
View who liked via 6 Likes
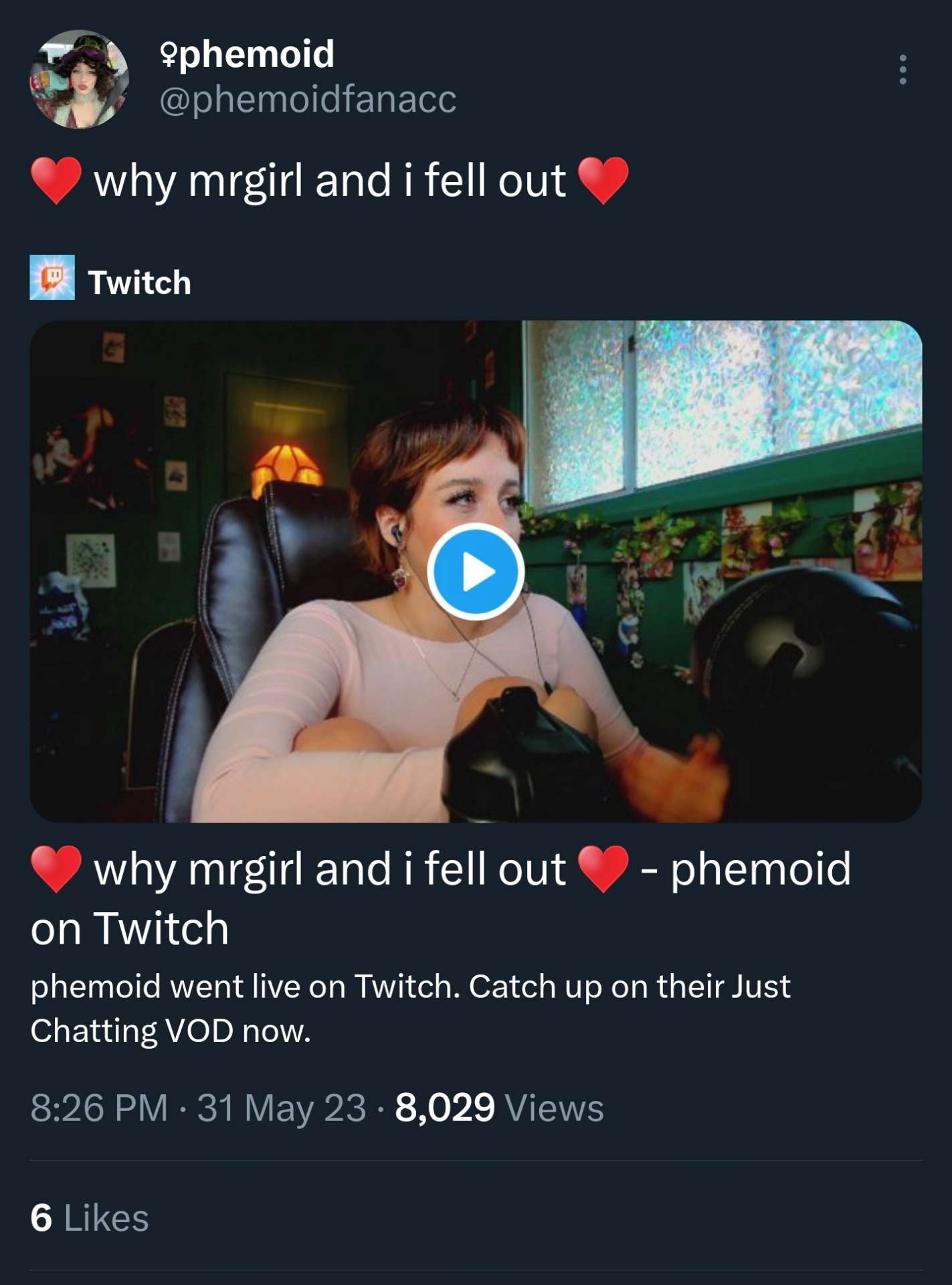[90, 1217]
